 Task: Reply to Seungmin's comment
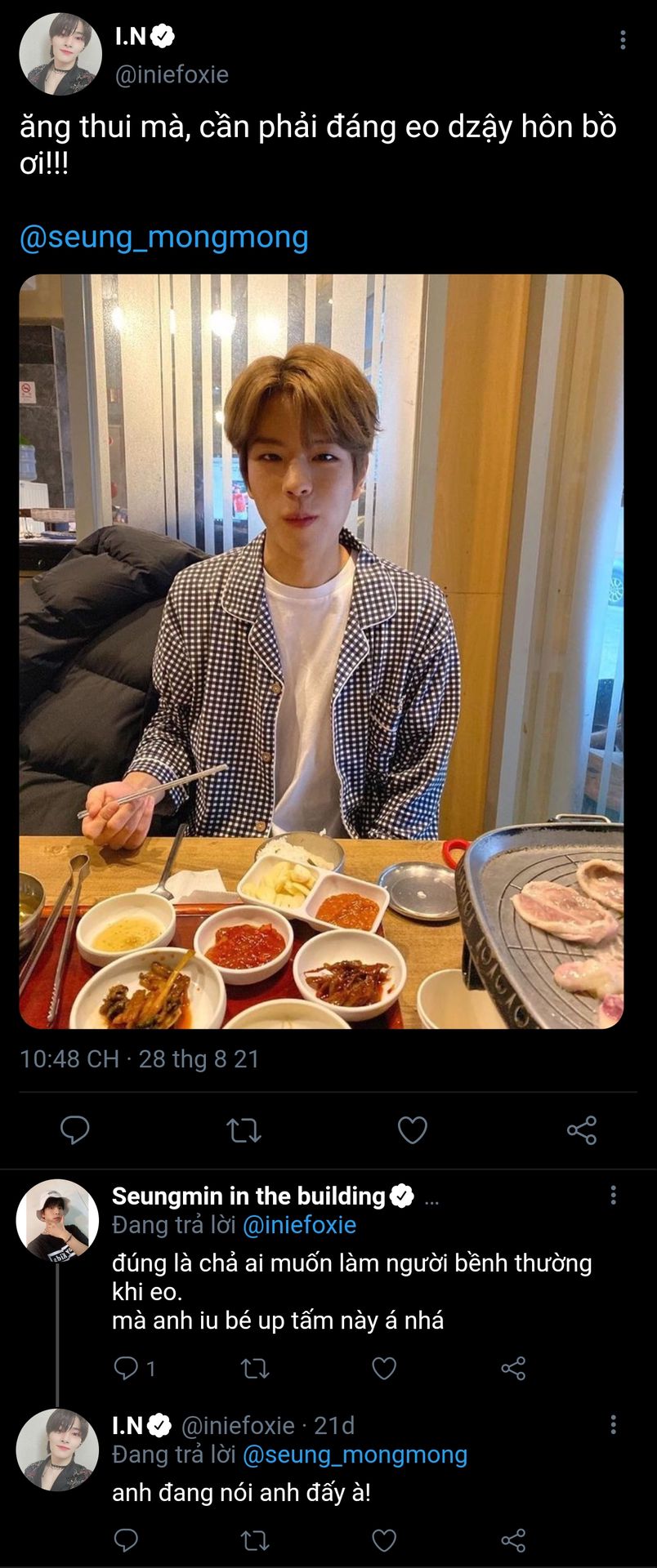point(127,1368)
